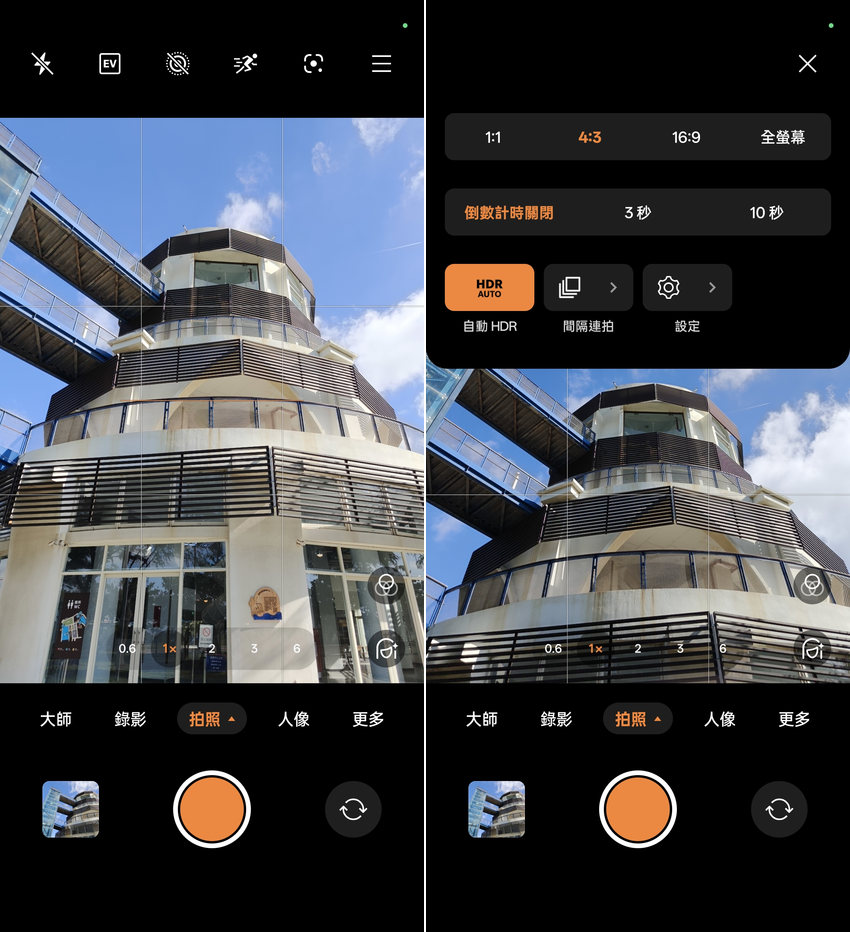Image resolution: width=850 pixels, height=932 pixels.
Task: Toggle the flash icon
Action: (42, 64)
